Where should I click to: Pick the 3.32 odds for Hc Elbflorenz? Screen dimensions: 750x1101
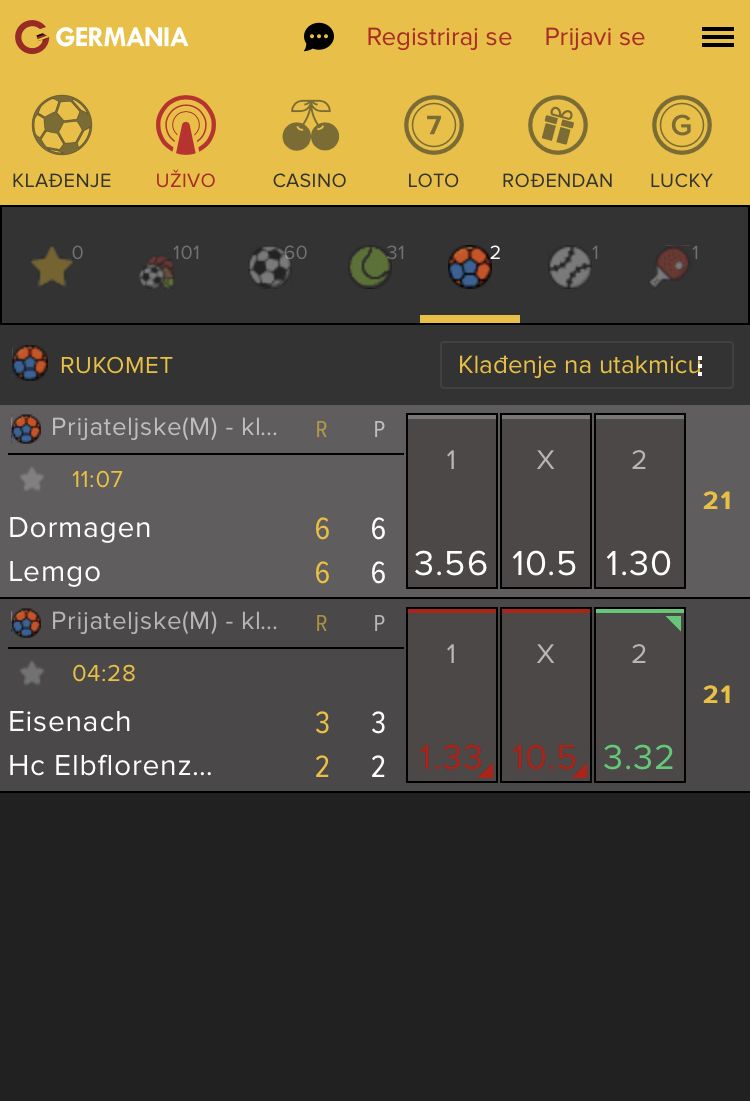tap(640, 696)
